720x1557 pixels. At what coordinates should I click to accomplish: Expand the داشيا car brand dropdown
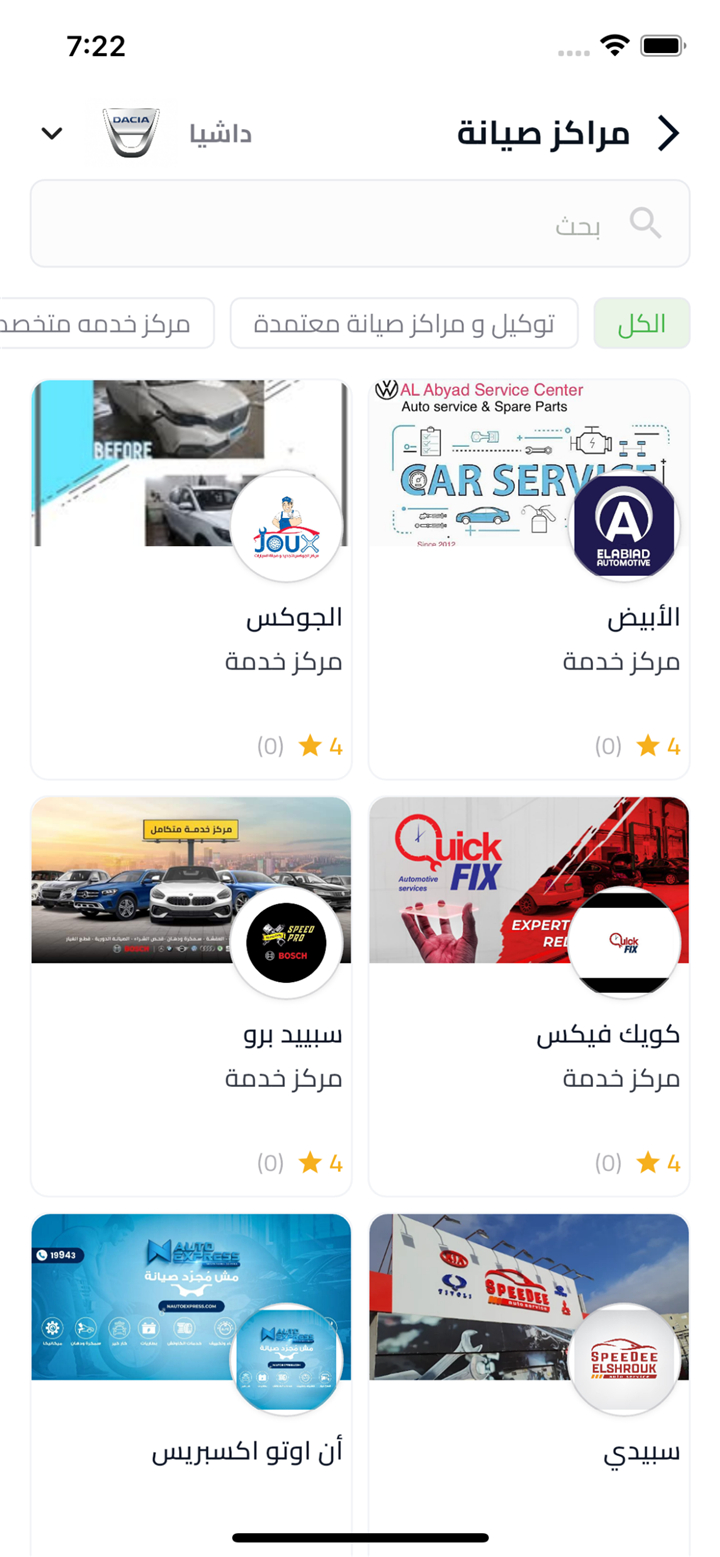pos(52,133)
